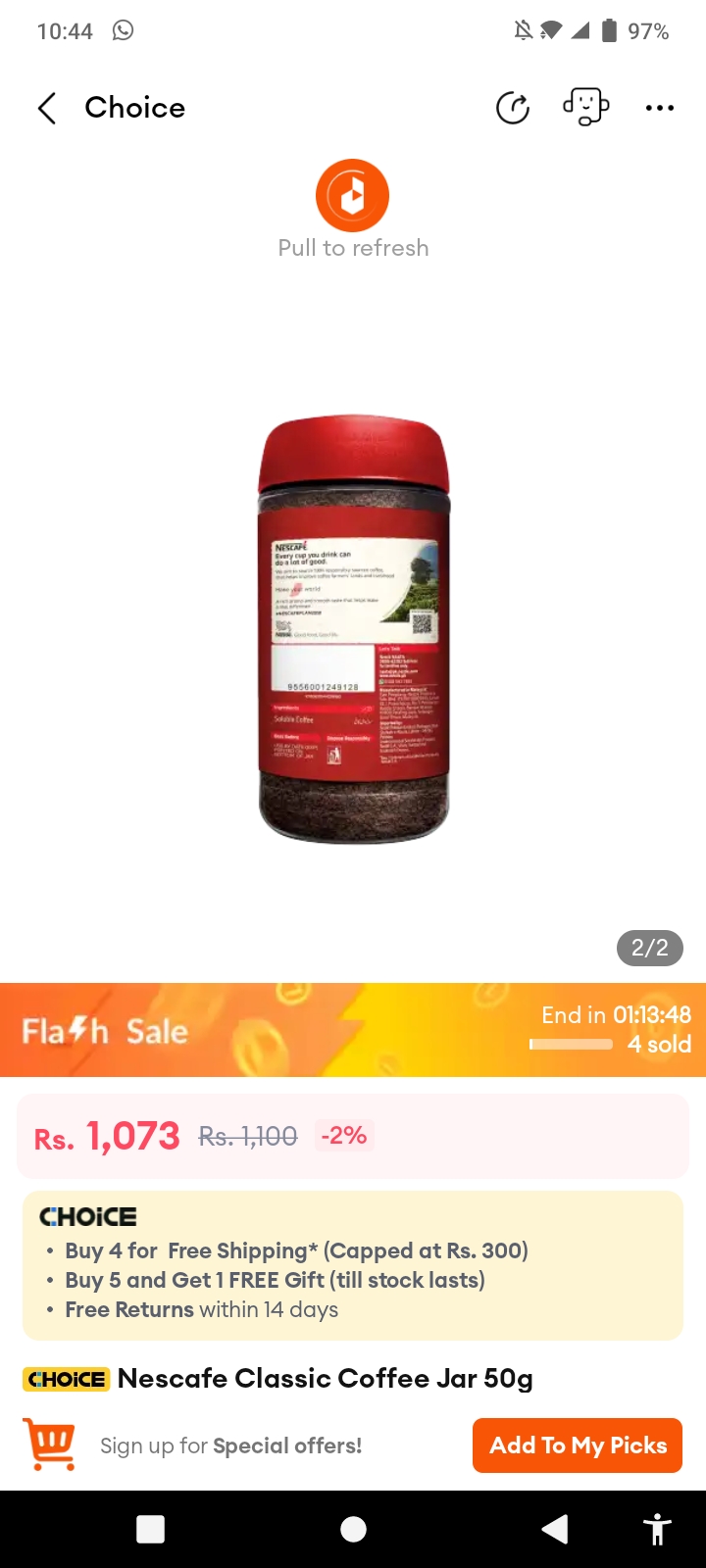Tap Sign up for Special offers
Viewport: 706px width, 1568px height.
click(x=231, y=1445)
